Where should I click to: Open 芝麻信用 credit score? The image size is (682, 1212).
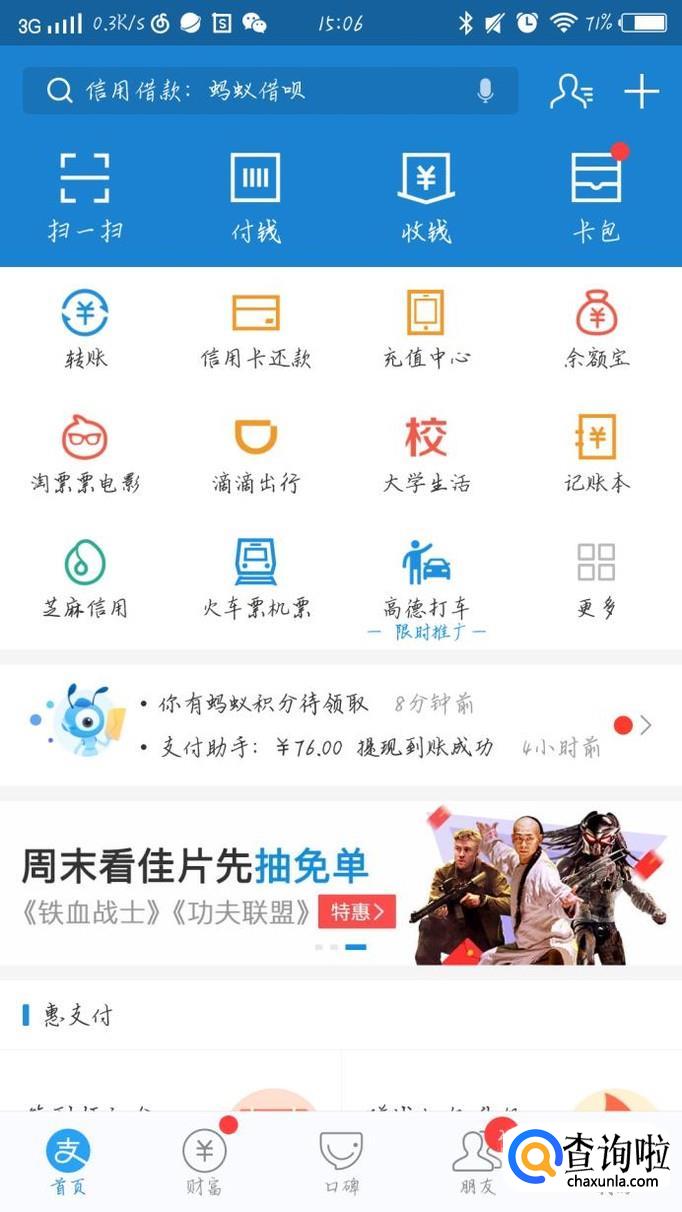(x=85, y=578)
